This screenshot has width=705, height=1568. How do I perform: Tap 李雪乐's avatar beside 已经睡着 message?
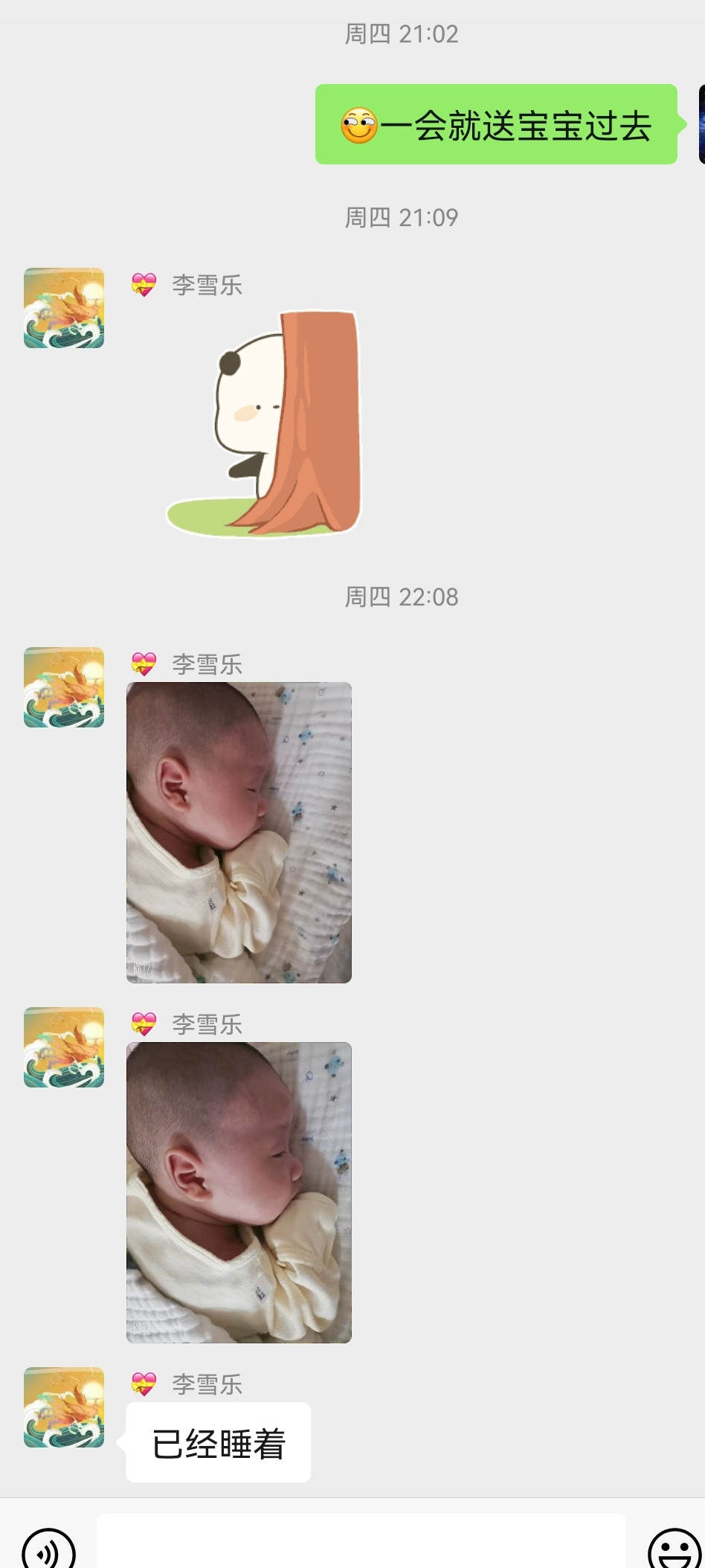tap(64, 1407)
